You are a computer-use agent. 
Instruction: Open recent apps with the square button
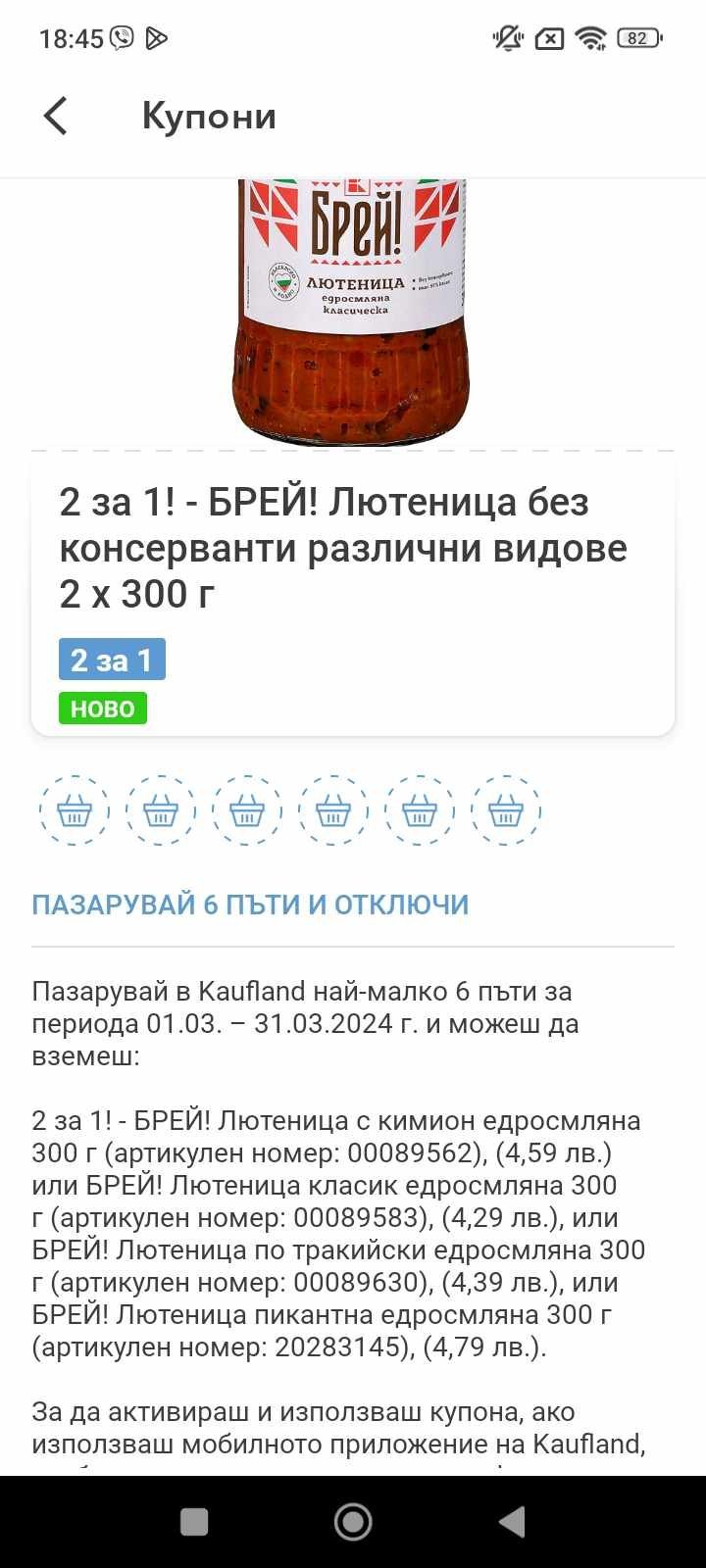194,1522
